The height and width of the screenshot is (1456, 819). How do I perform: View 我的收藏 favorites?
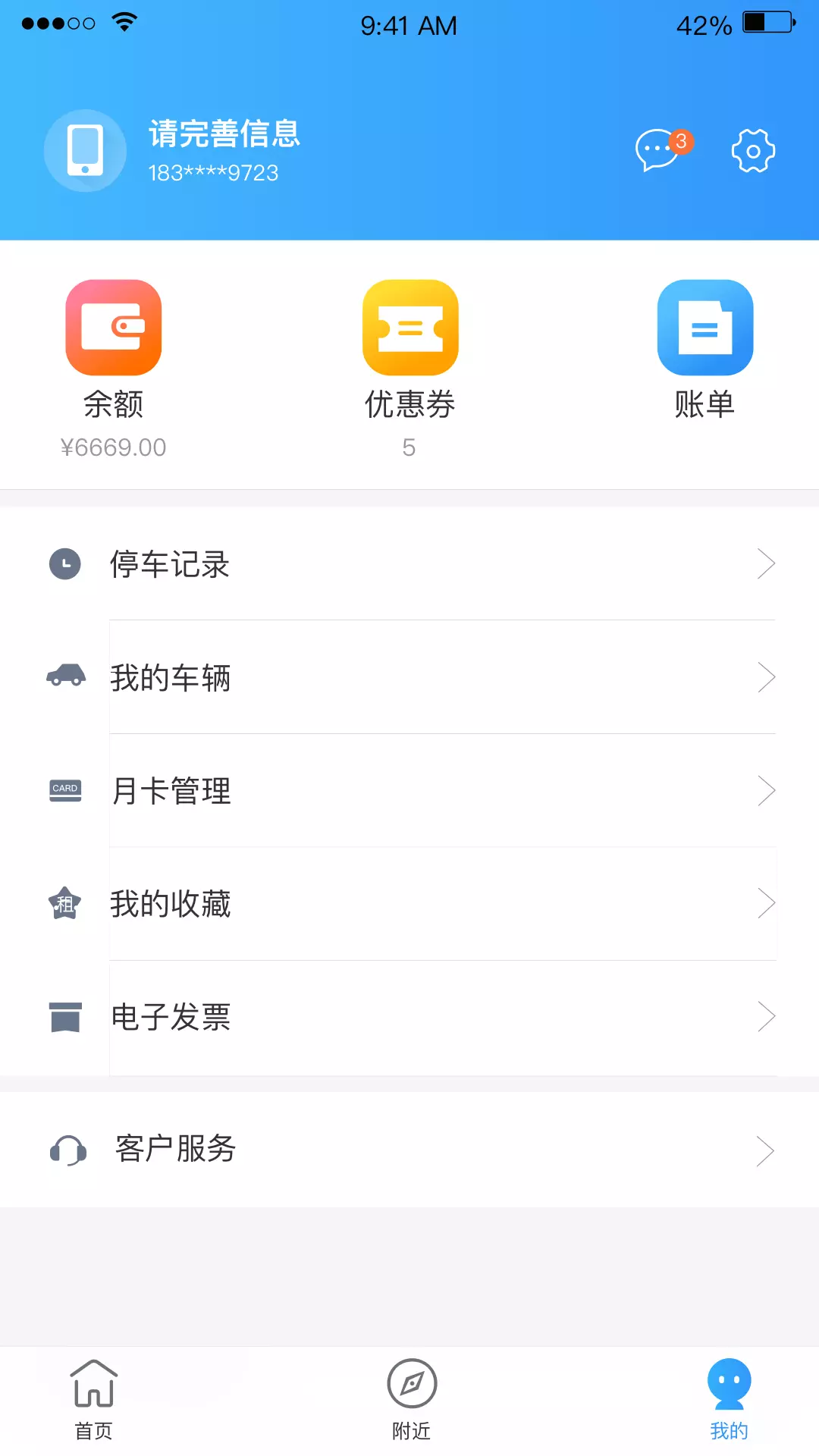pyautogui.click(x=409, y=904)
